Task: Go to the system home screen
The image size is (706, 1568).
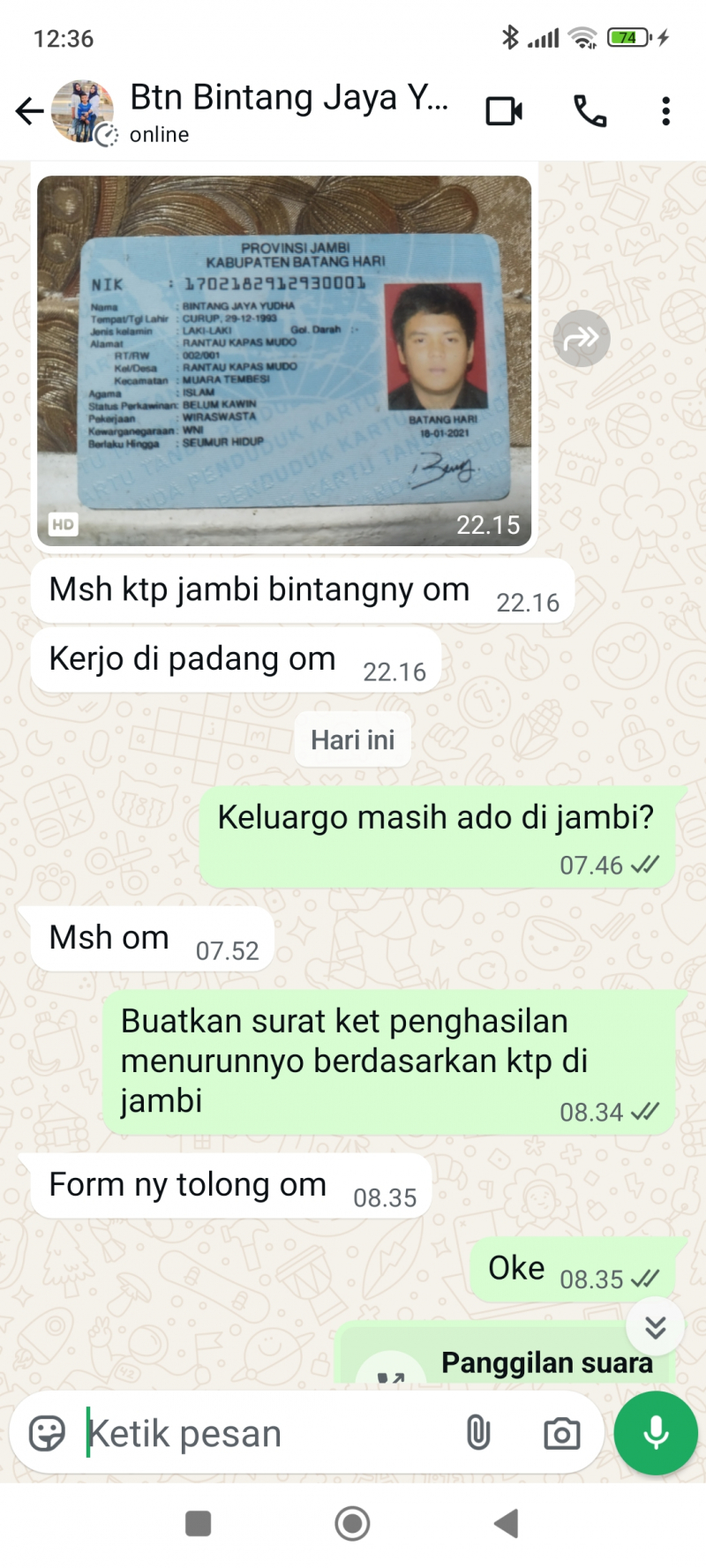Action: click(352, 1523)
